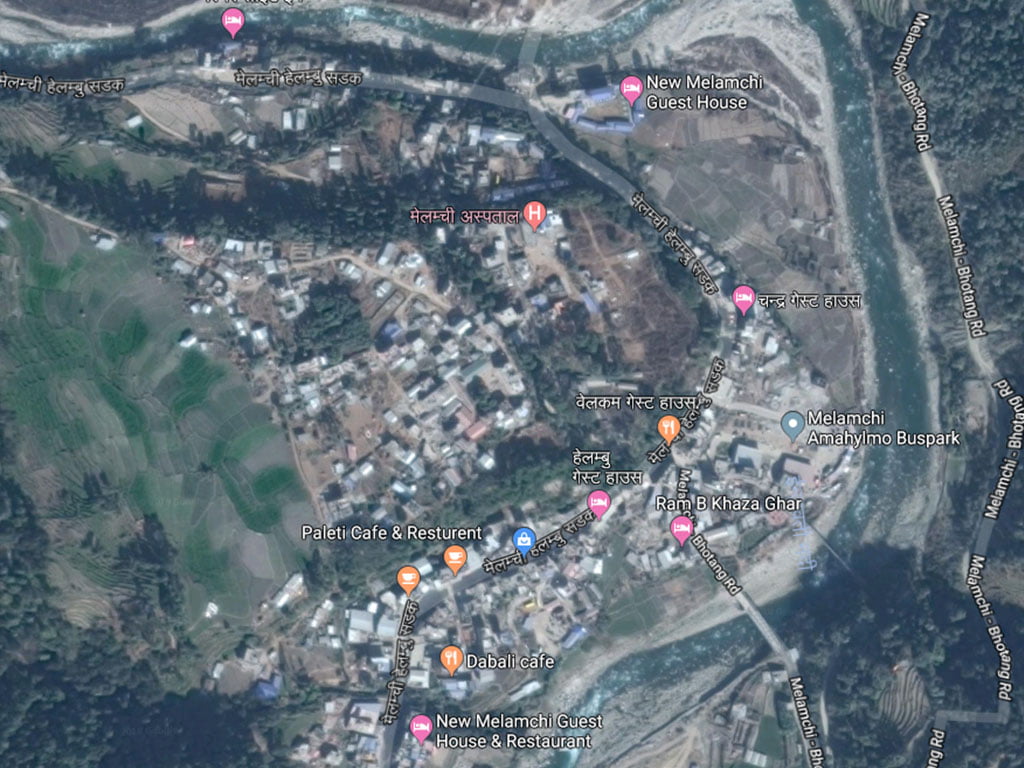Open the Dabali cafe restaurant pin

tap(451, 658)
